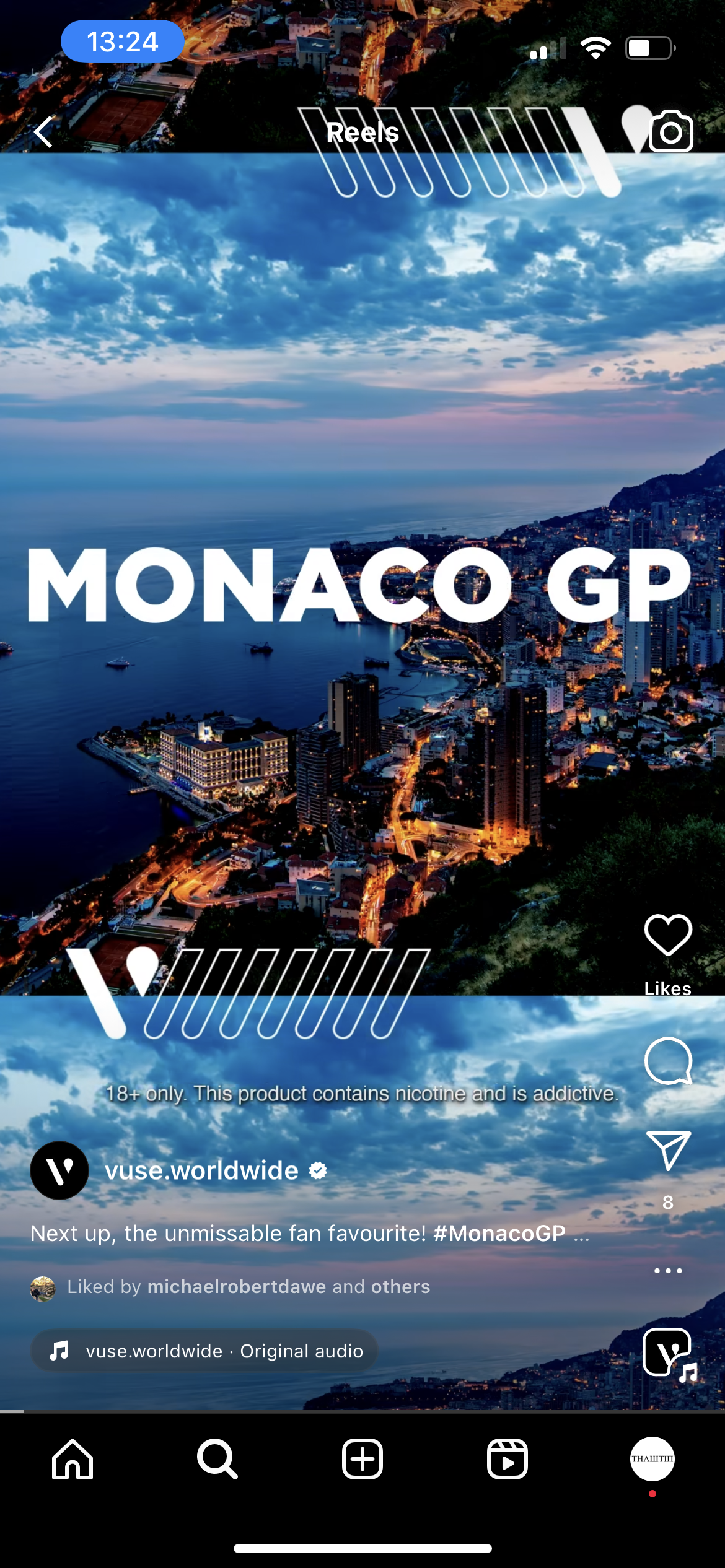
Task: Open the three-dot more options menu
Action: [668, 1270]
